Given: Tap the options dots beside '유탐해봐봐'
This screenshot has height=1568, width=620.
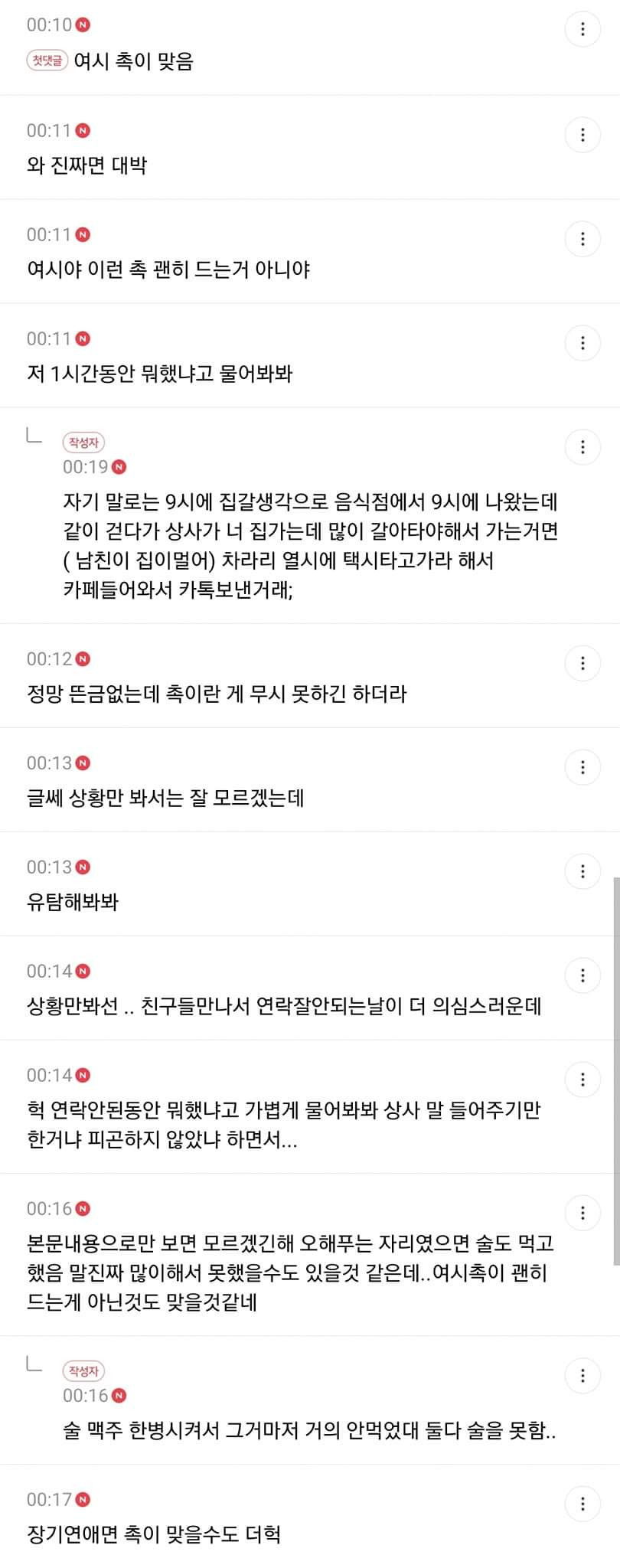Looking at the screenshot, I should coord(582,871).
